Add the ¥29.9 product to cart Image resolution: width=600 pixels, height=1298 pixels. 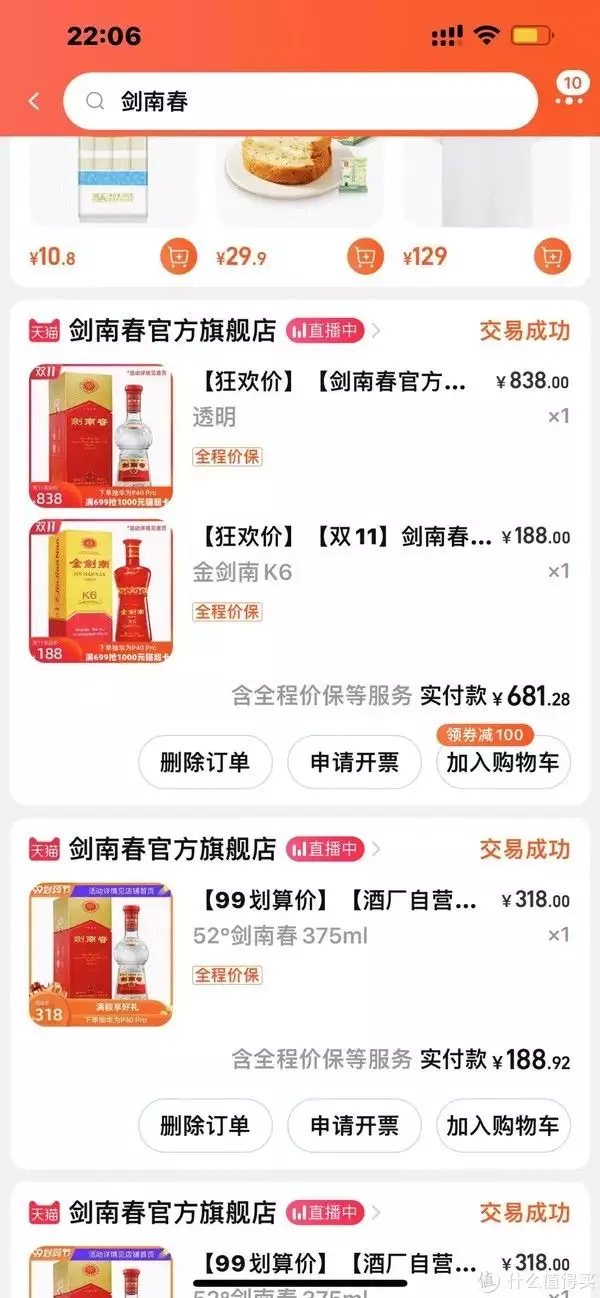tap(365, 257)
